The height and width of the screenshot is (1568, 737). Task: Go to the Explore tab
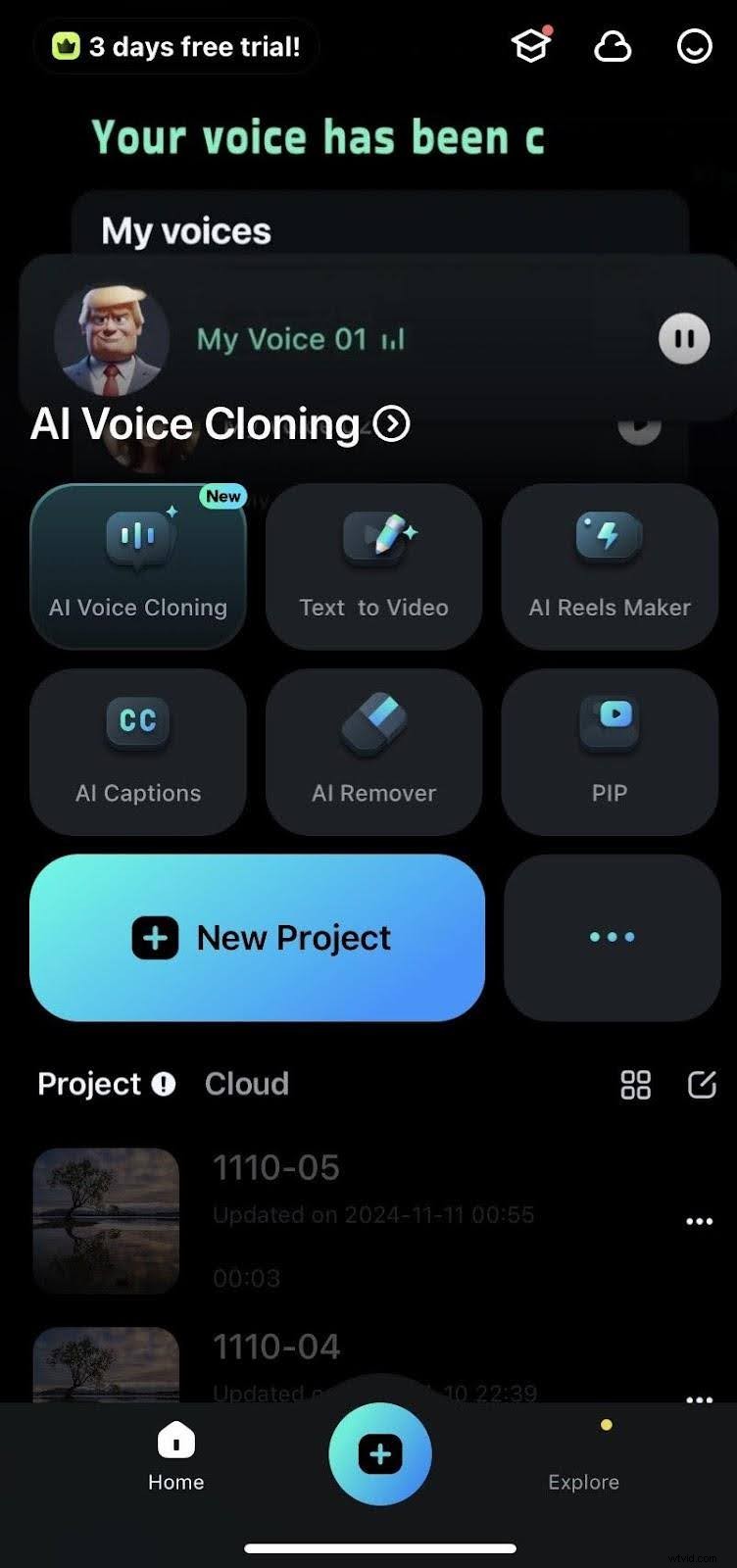(583, 1468)
